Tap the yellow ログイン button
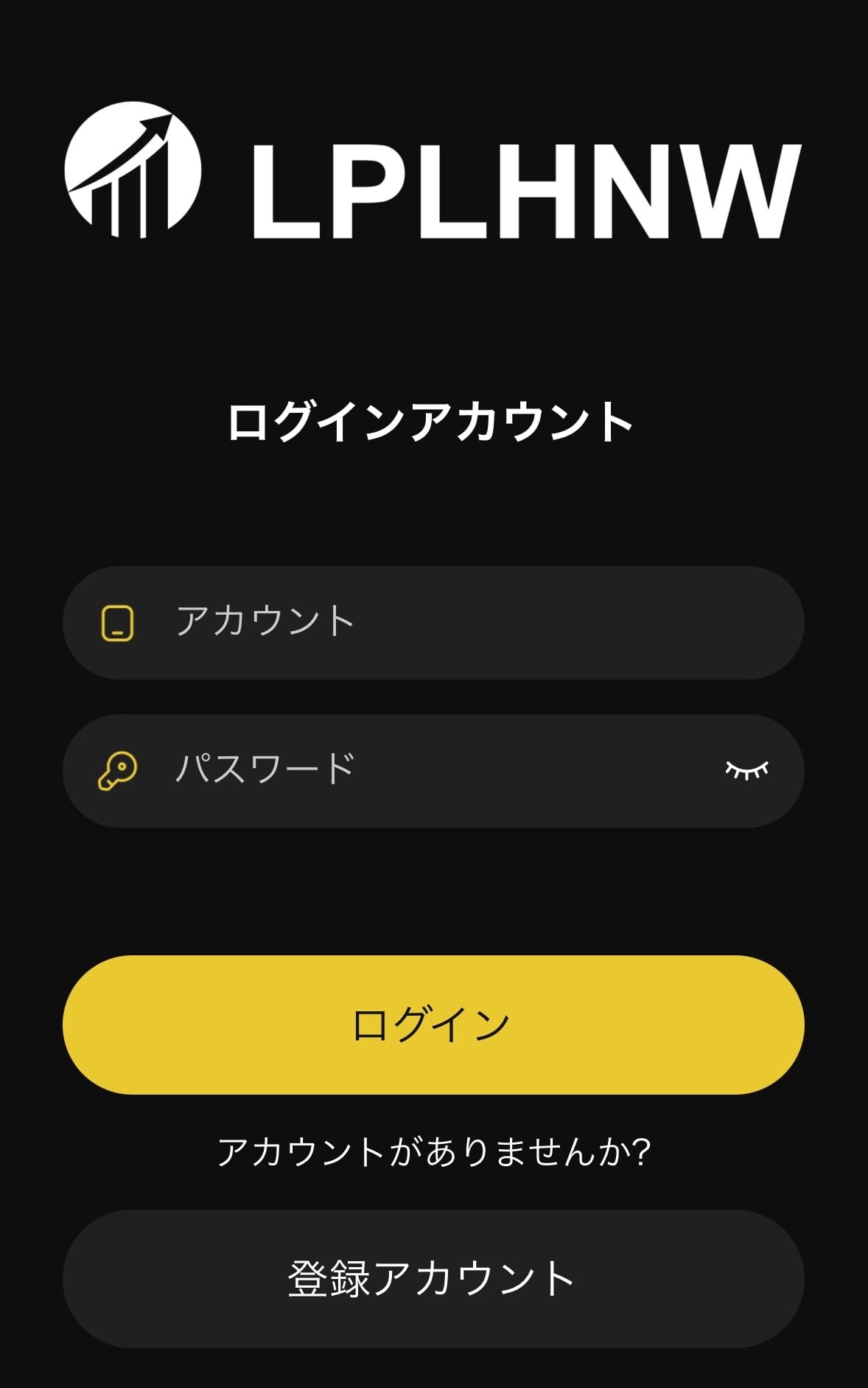 [433, 1025]
